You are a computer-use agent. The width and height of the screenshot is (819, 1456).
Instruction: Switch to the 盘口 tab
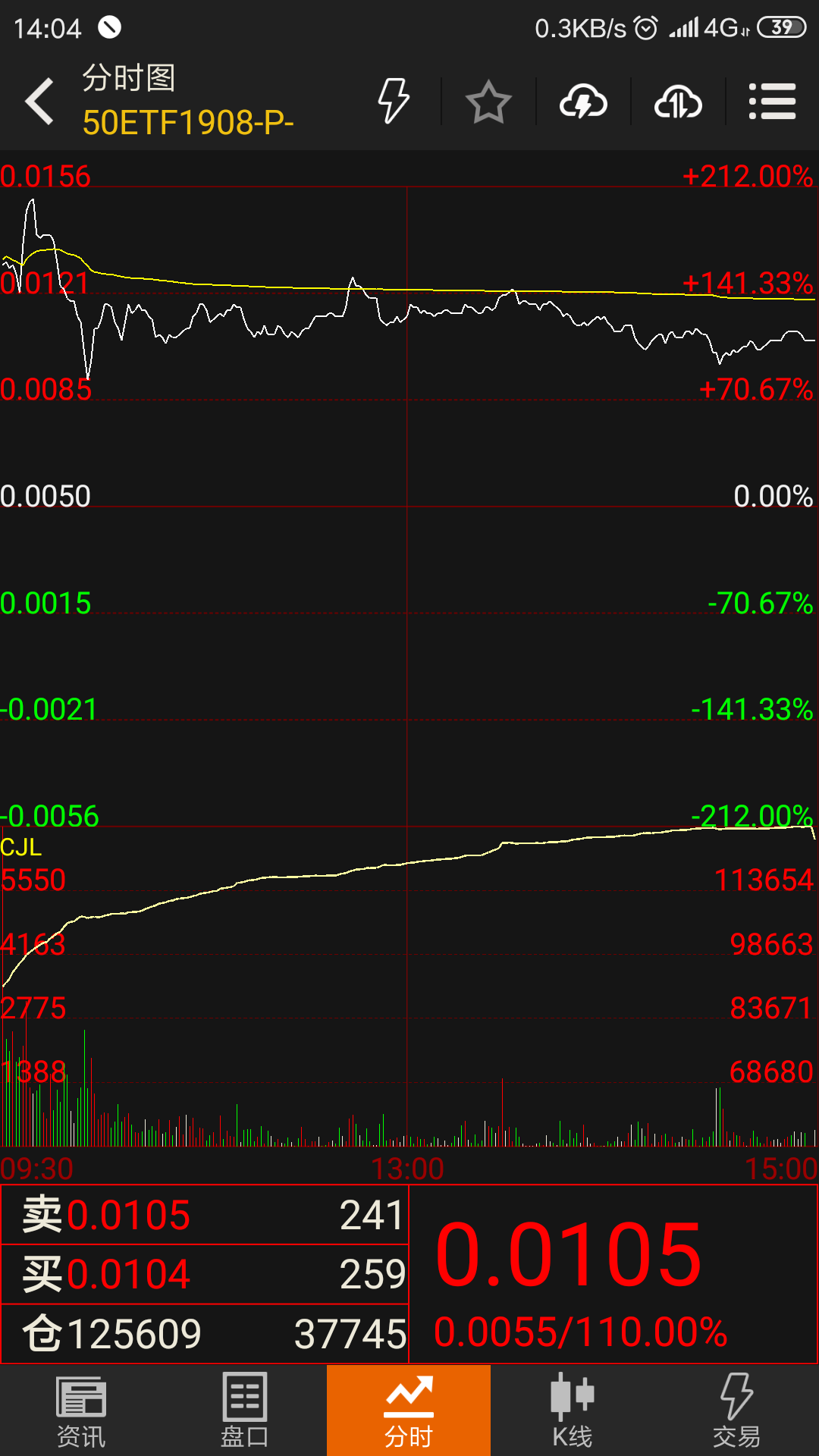tap(244, 1410)
